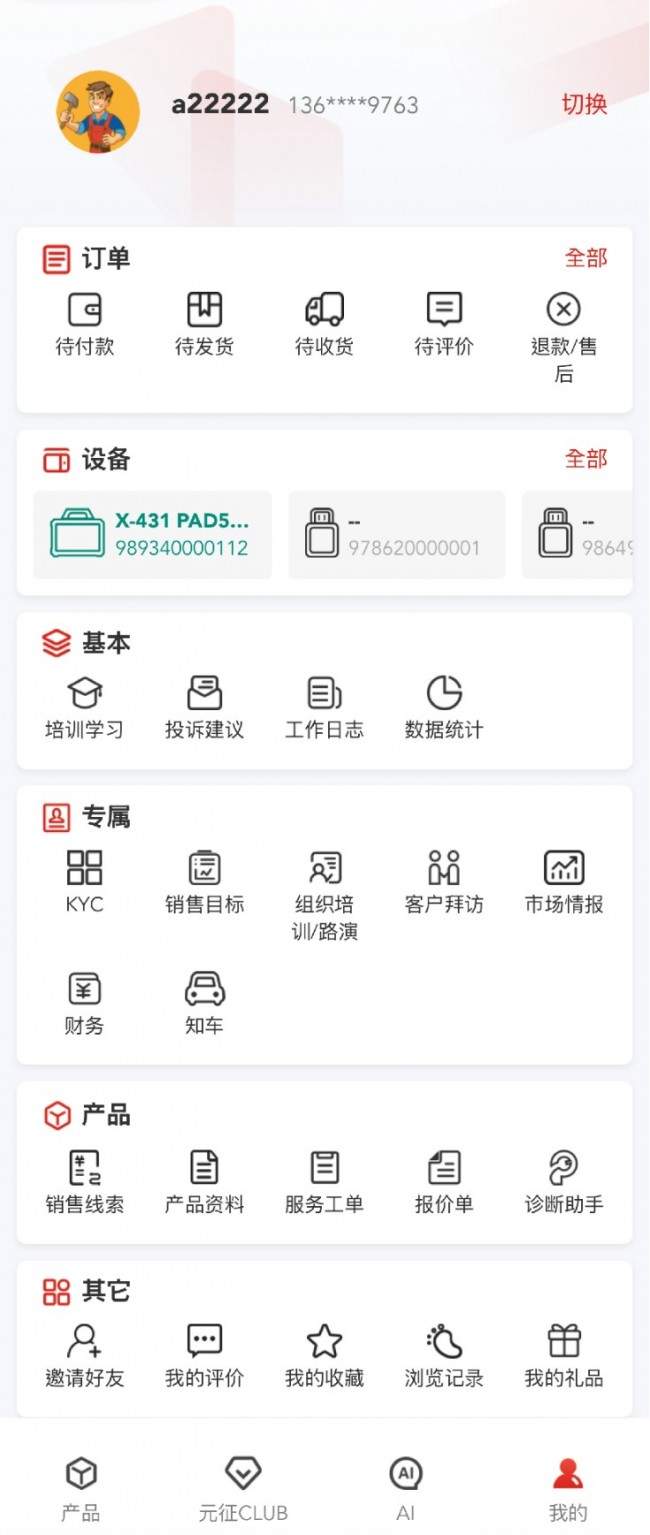This screenshot has height=1535, width=650.
Task: Open 数据统计 data statistics
Action: (x=444, y=707)
